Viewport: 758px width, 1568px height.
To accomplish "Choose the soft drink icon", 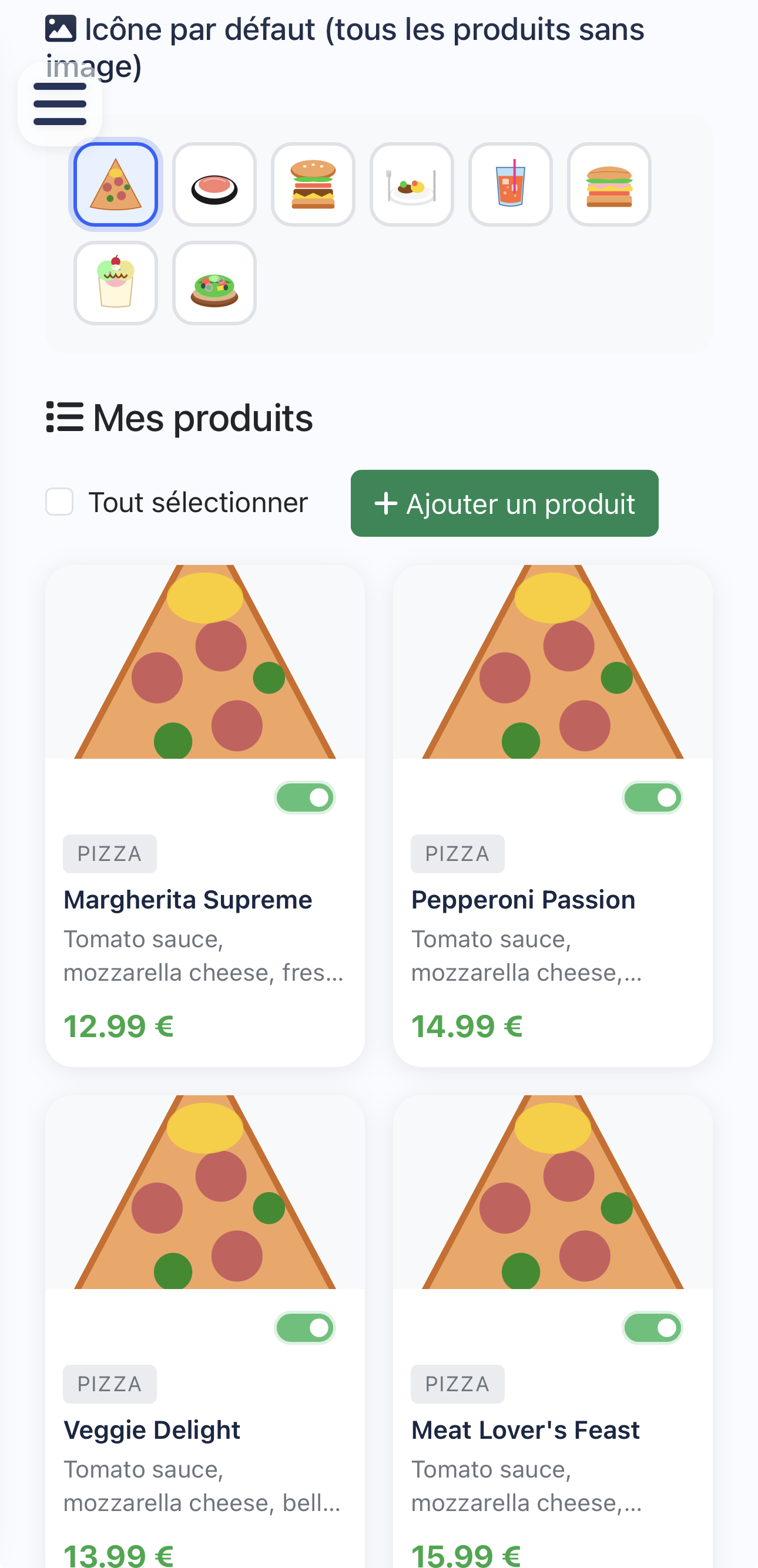I will (510, 184).
